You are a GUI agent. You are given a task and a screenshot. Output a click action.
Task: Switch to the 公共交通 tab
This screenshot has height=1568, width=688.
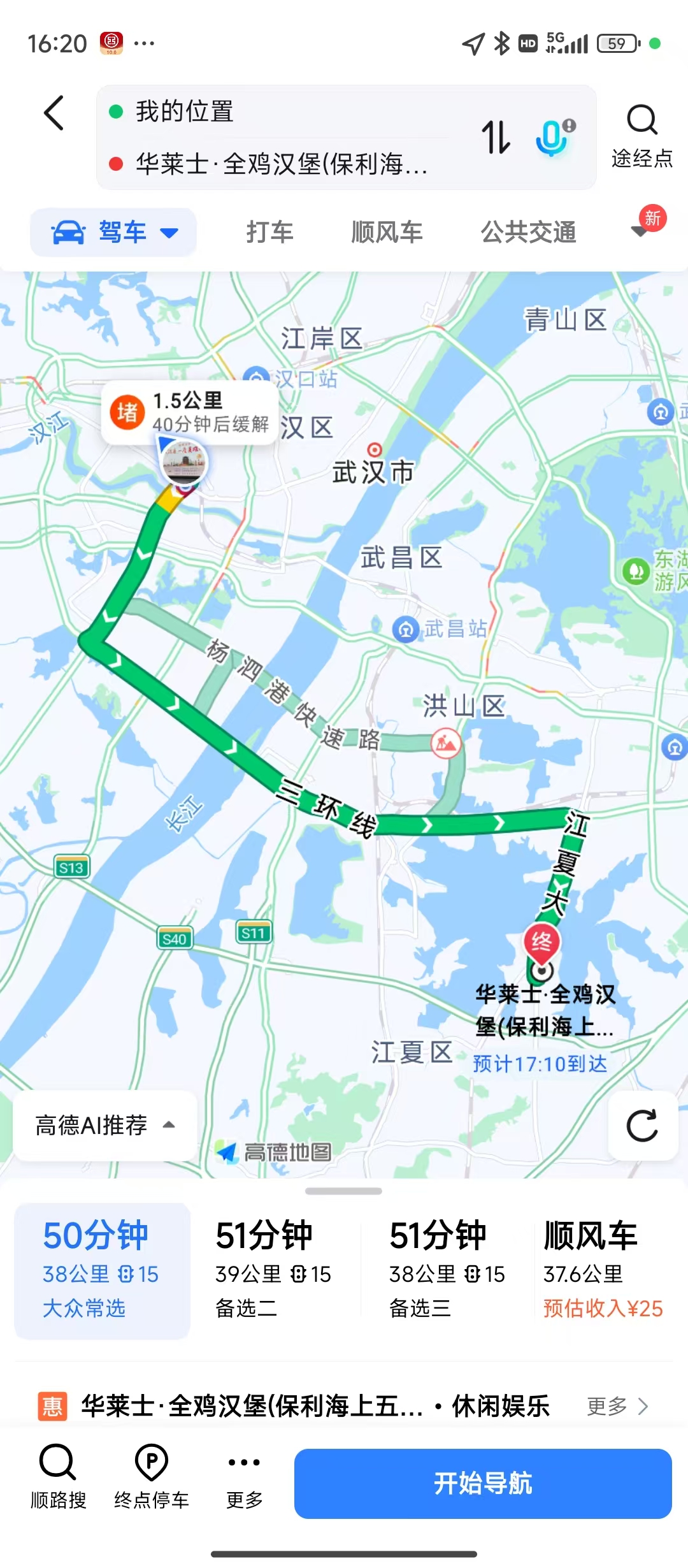point(528,232)
